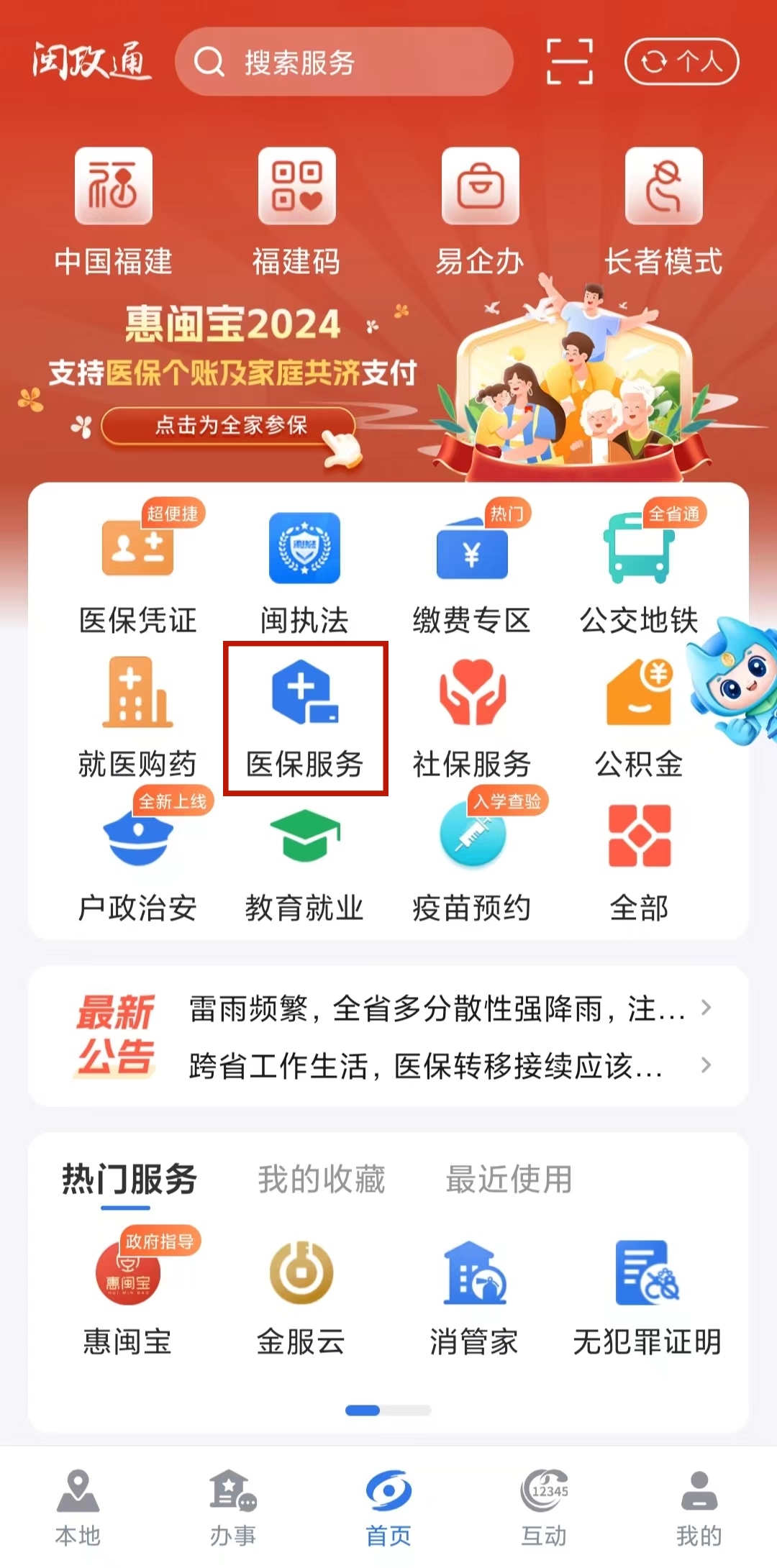Enable 长者模式
This screenshot has height=1568, width=777.
click(x=663, y=211)
